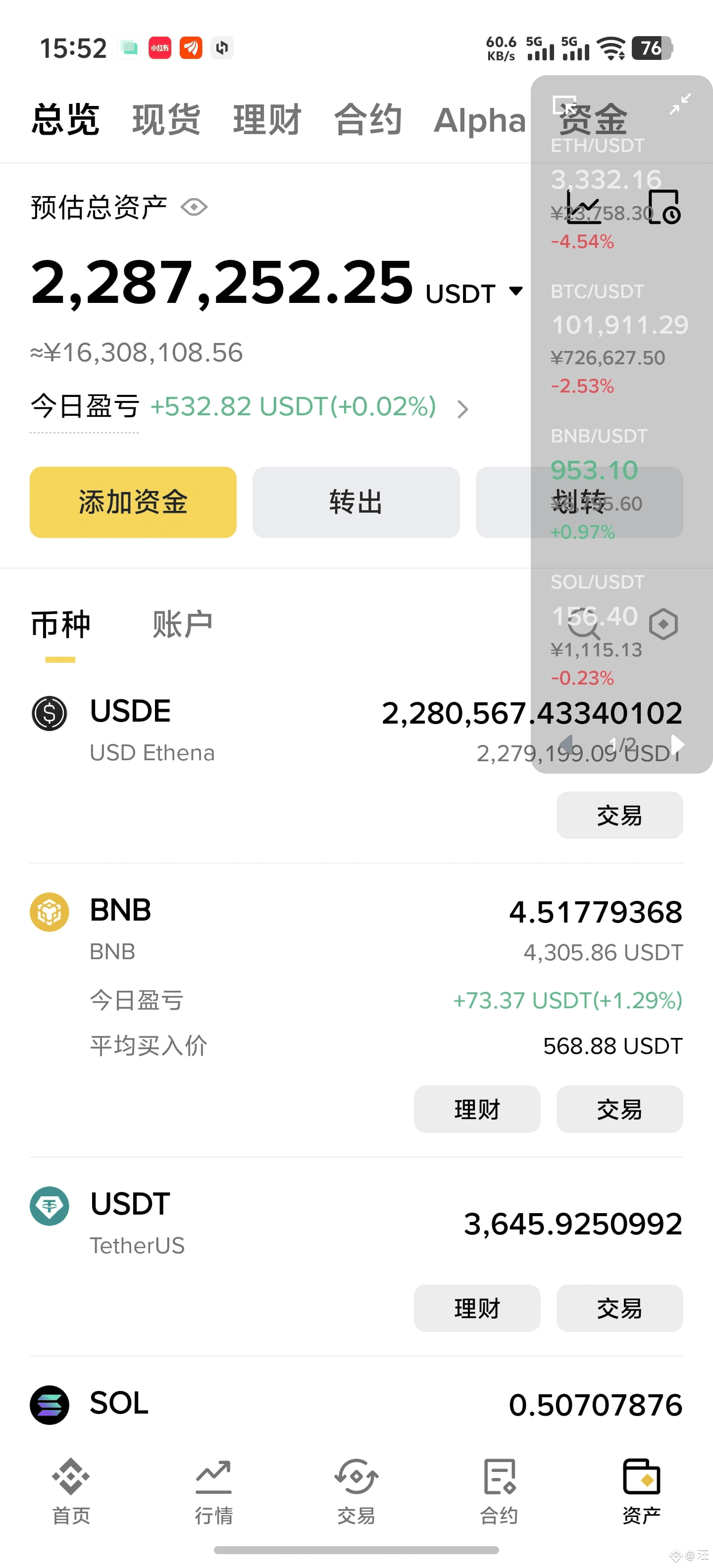Open 理财 for the USDT holding
Viewport: 713px width, 1568px height.
477,1308
